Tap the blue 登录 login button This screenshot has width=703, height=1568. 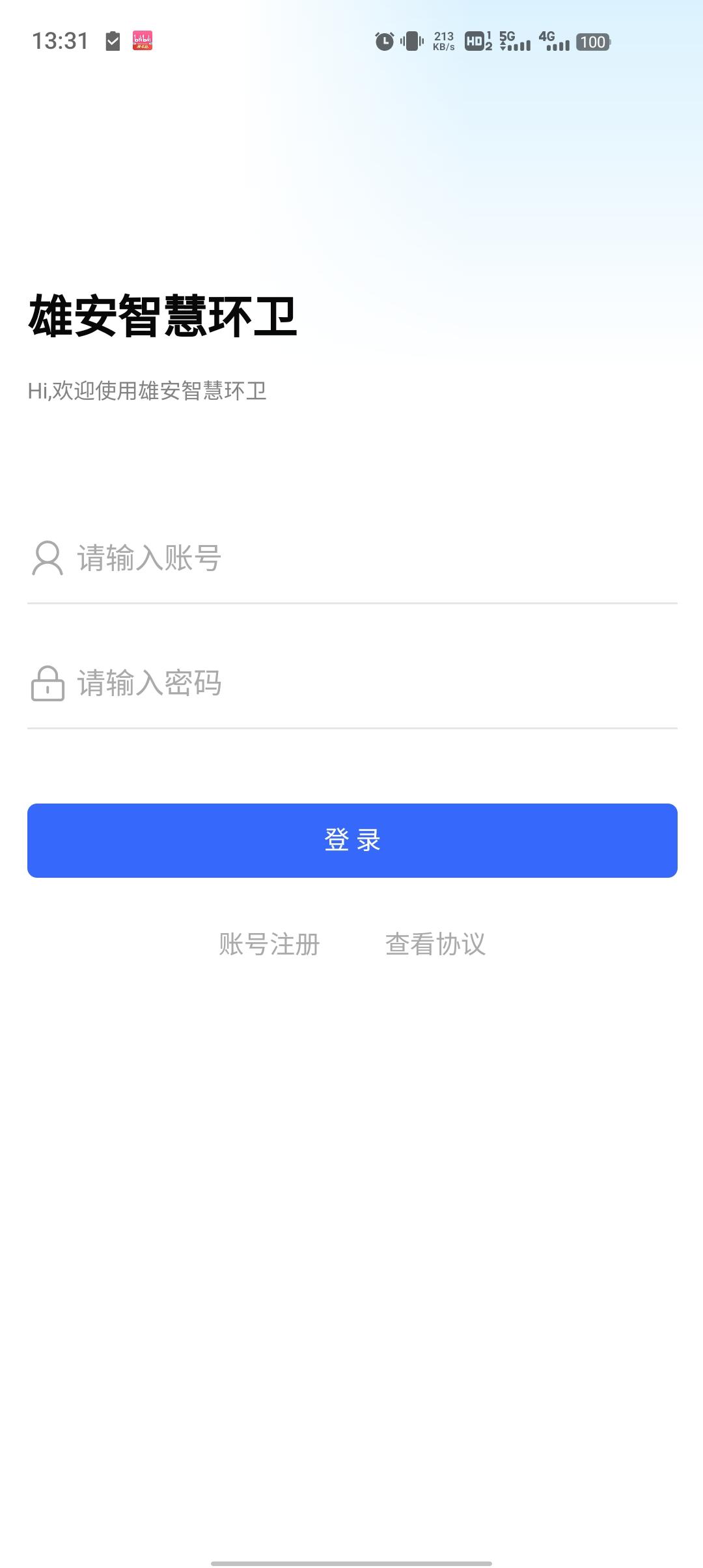pyautogui.click(x=351, y=840)
